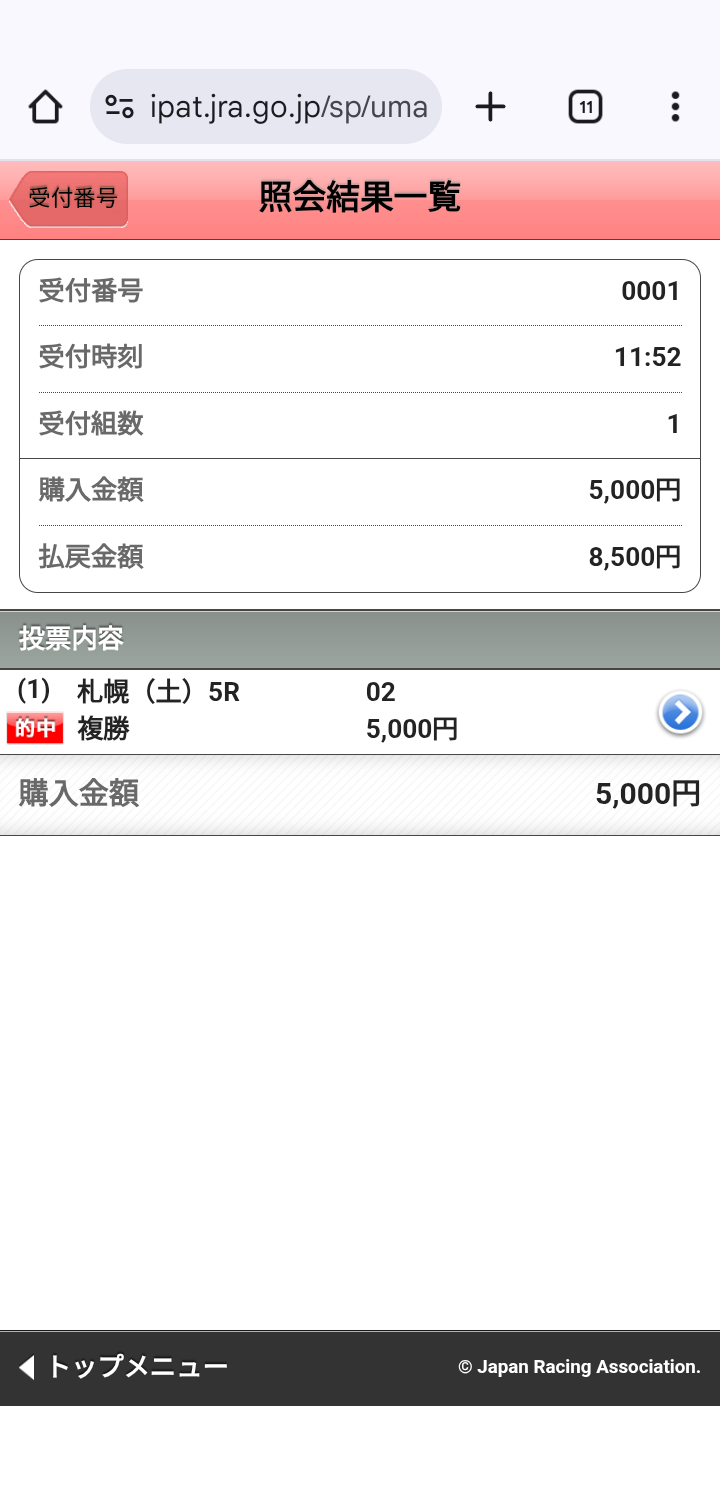Go back to 受付番号 list
This screenshot has width=720, height=1496.
click(x=70, y=198)
